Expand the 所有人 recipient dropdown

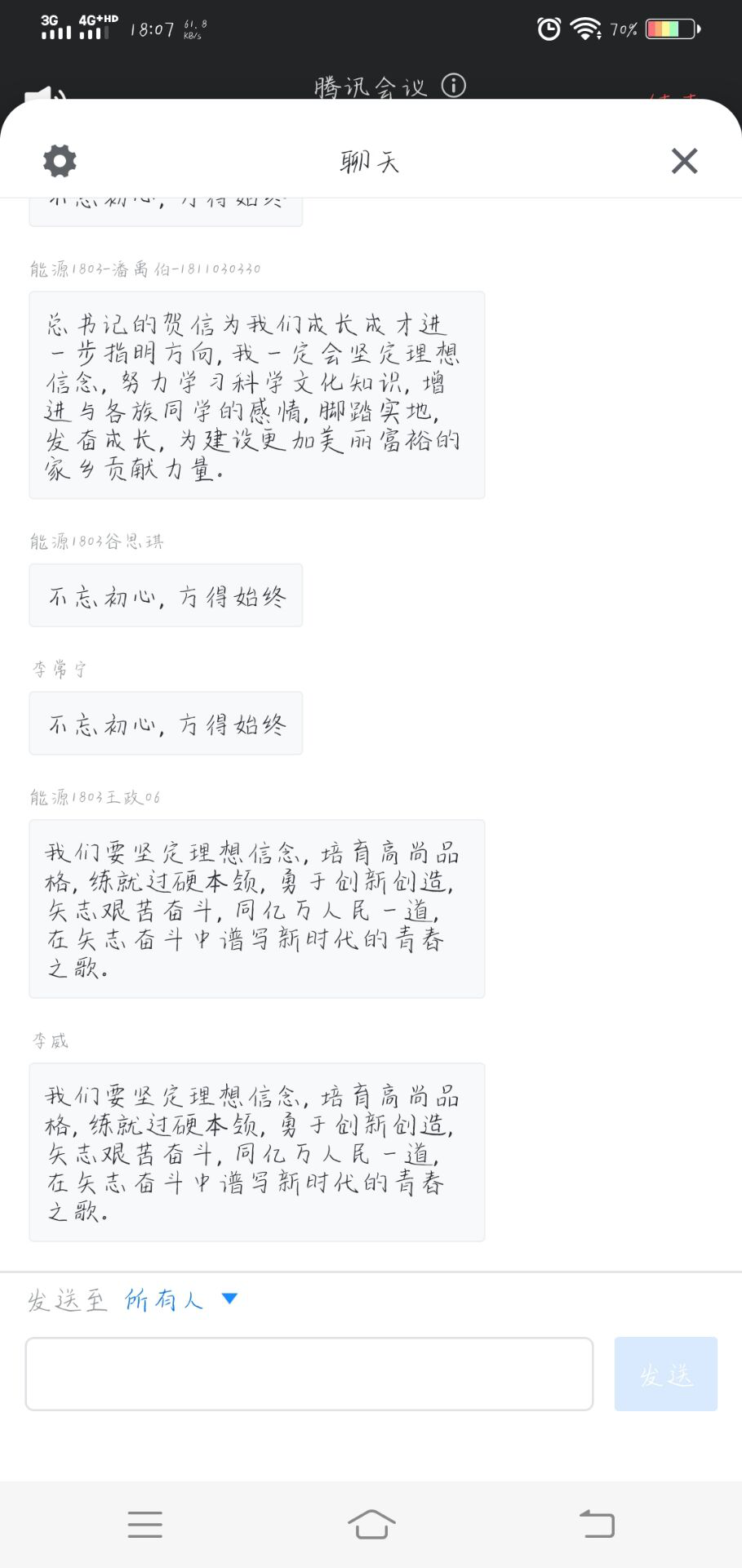(x=181, y=1298)
